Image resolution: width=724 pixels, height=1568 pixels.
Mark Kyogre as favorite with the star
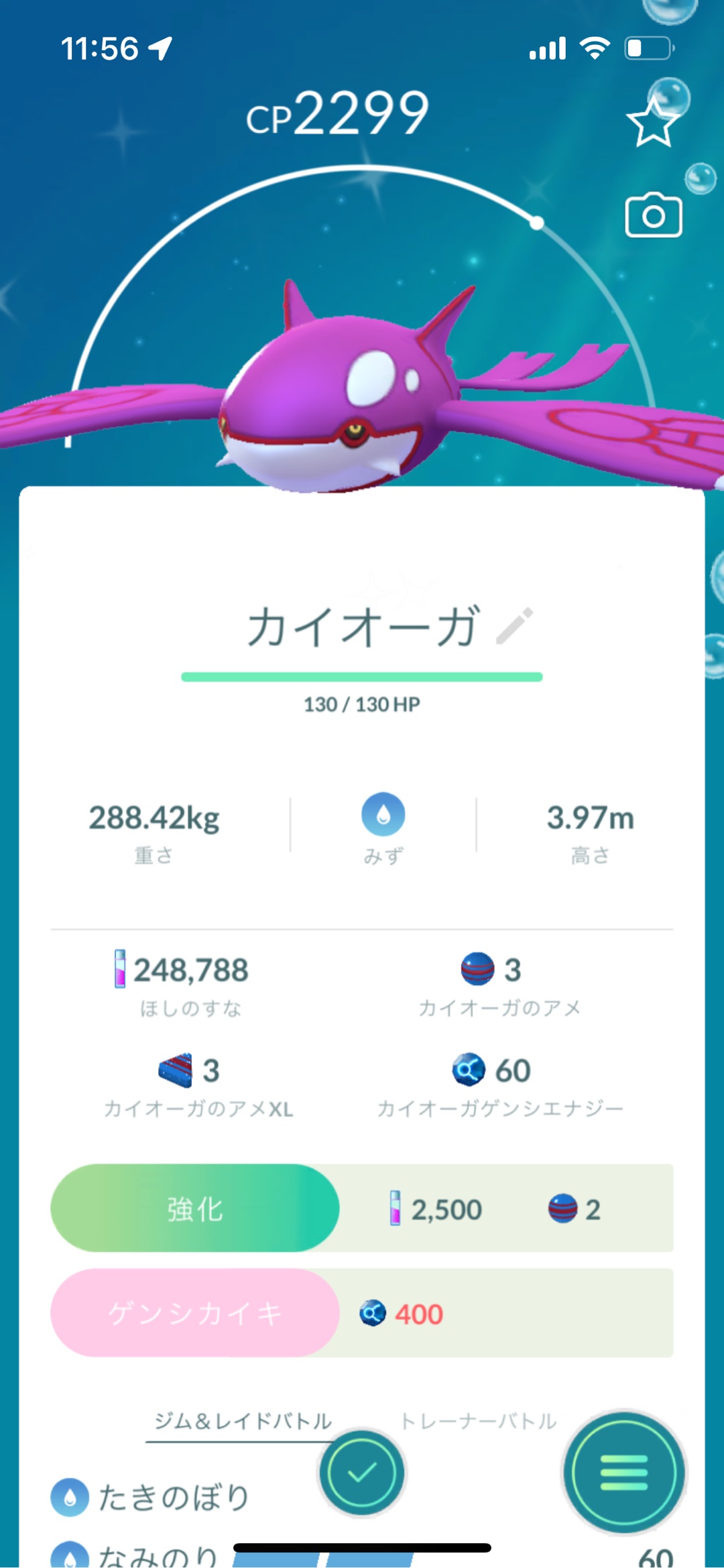tap(652, 123)
